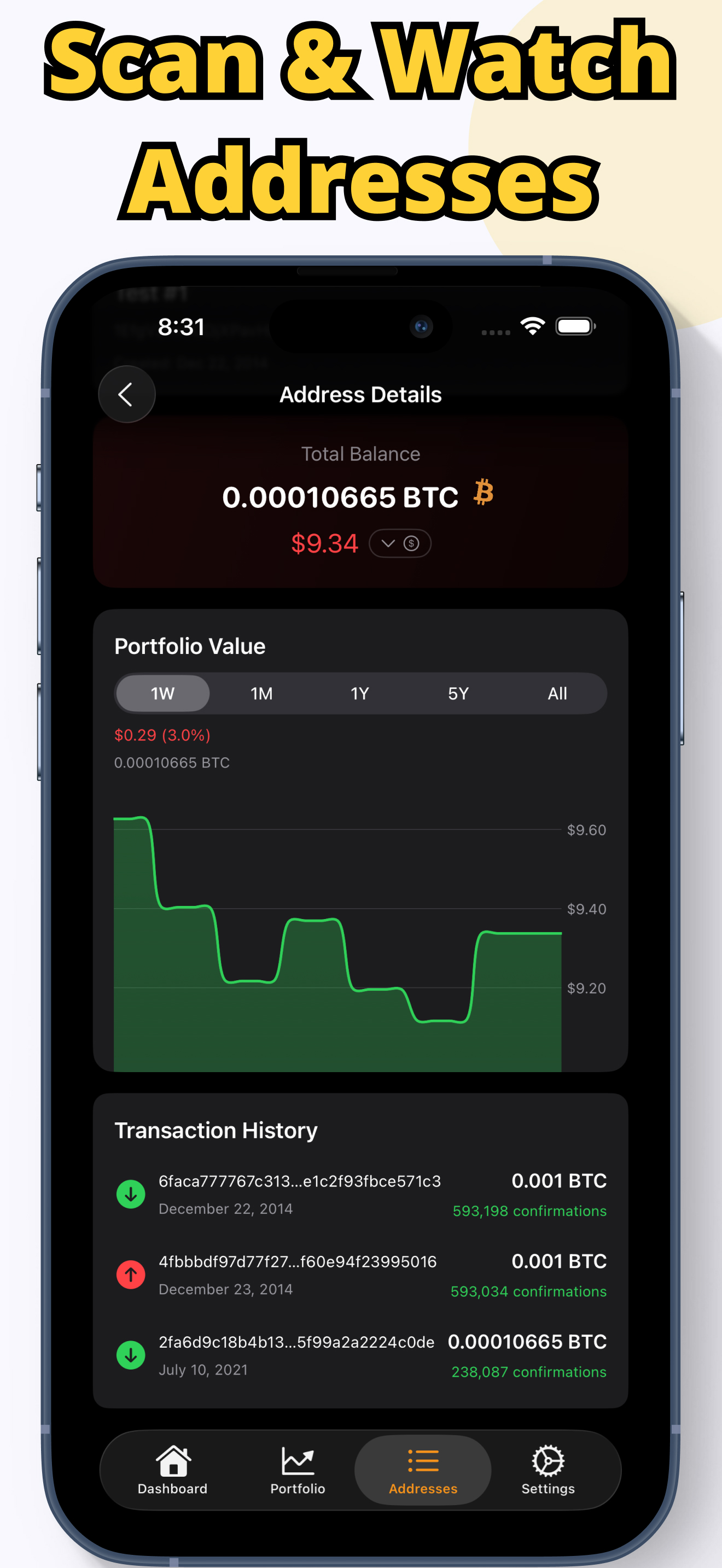Select the 1Y range option
This screenshot has height=1568, width=722.
click(359, 693)
